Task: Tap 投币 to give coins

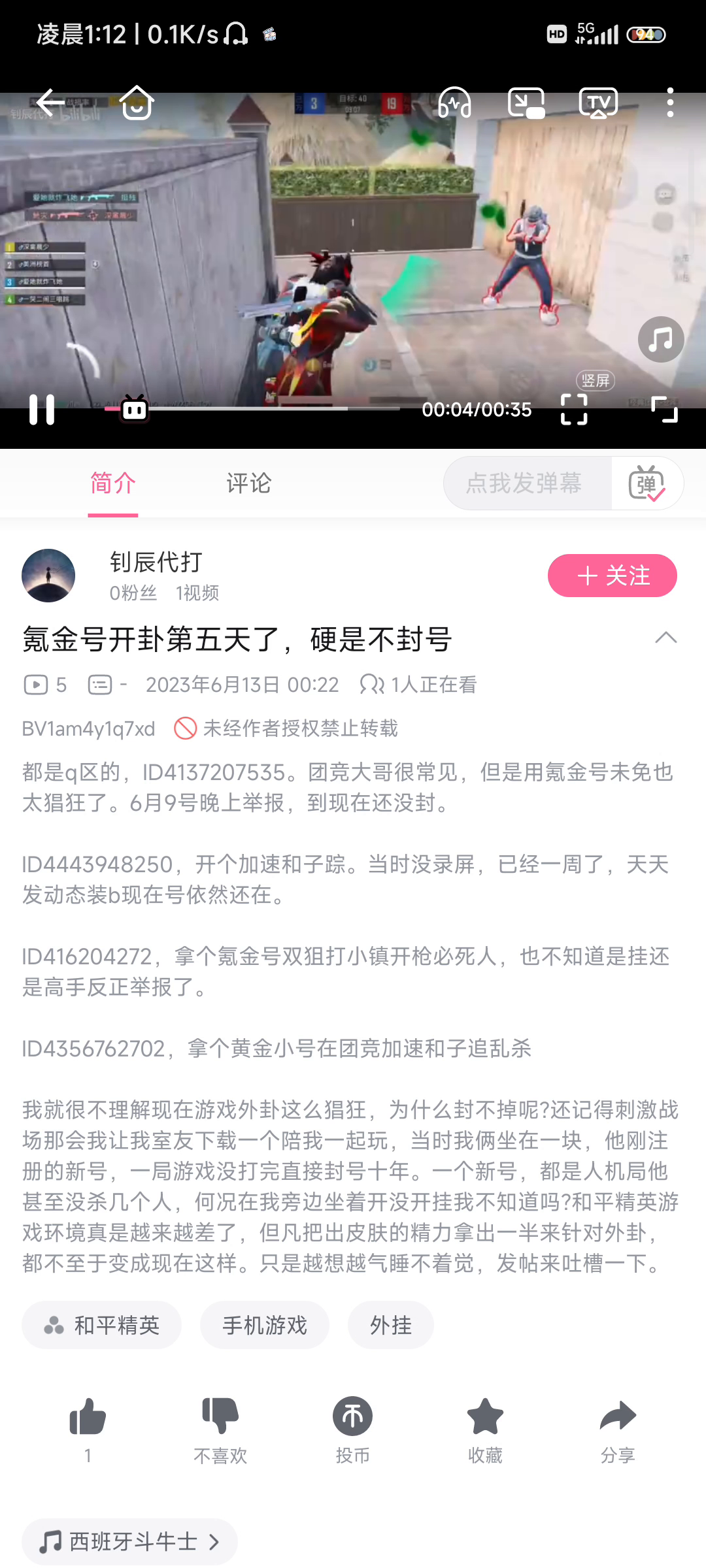Action: pyautogui.click(x=352, y=1429)
